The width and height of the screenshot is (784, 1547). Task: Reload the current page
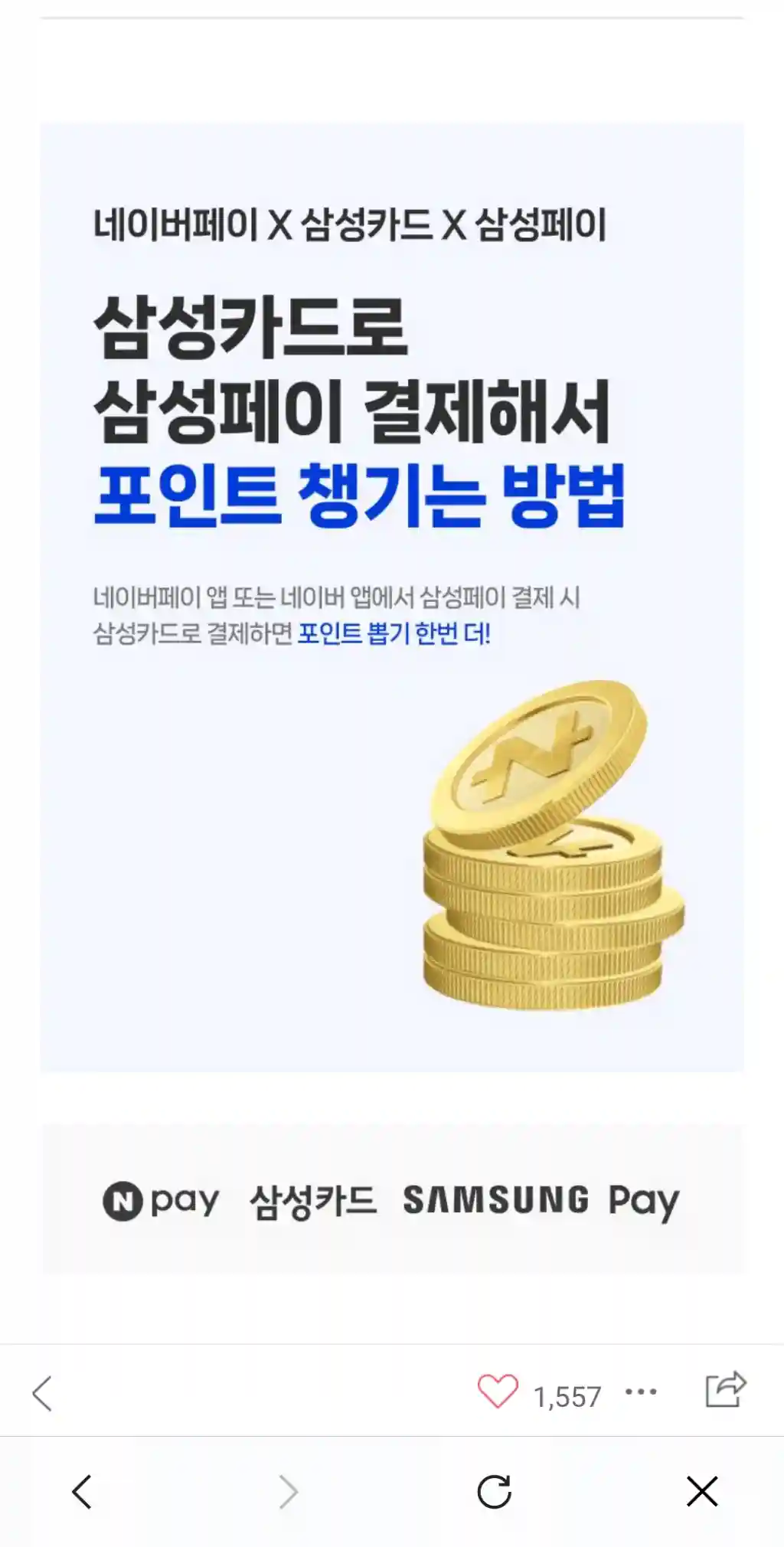tap(494, 1492)
